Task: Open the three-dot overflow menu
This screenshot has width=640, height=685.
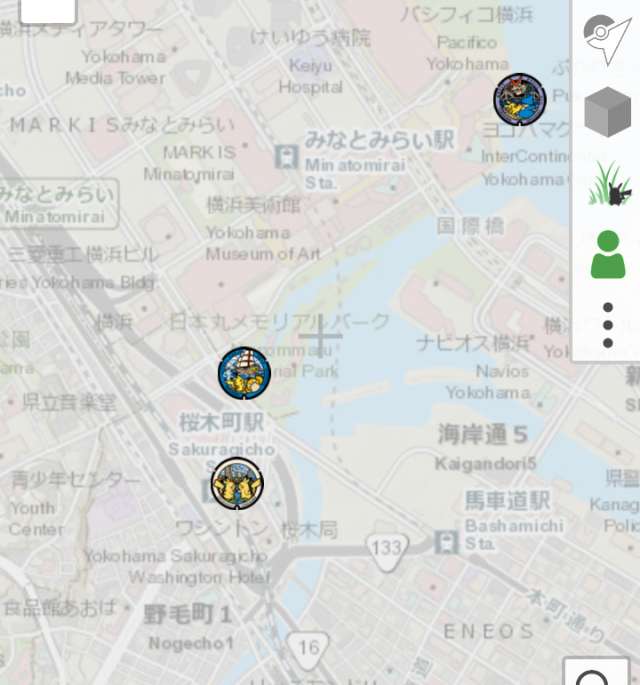Action: coord(607,325)
